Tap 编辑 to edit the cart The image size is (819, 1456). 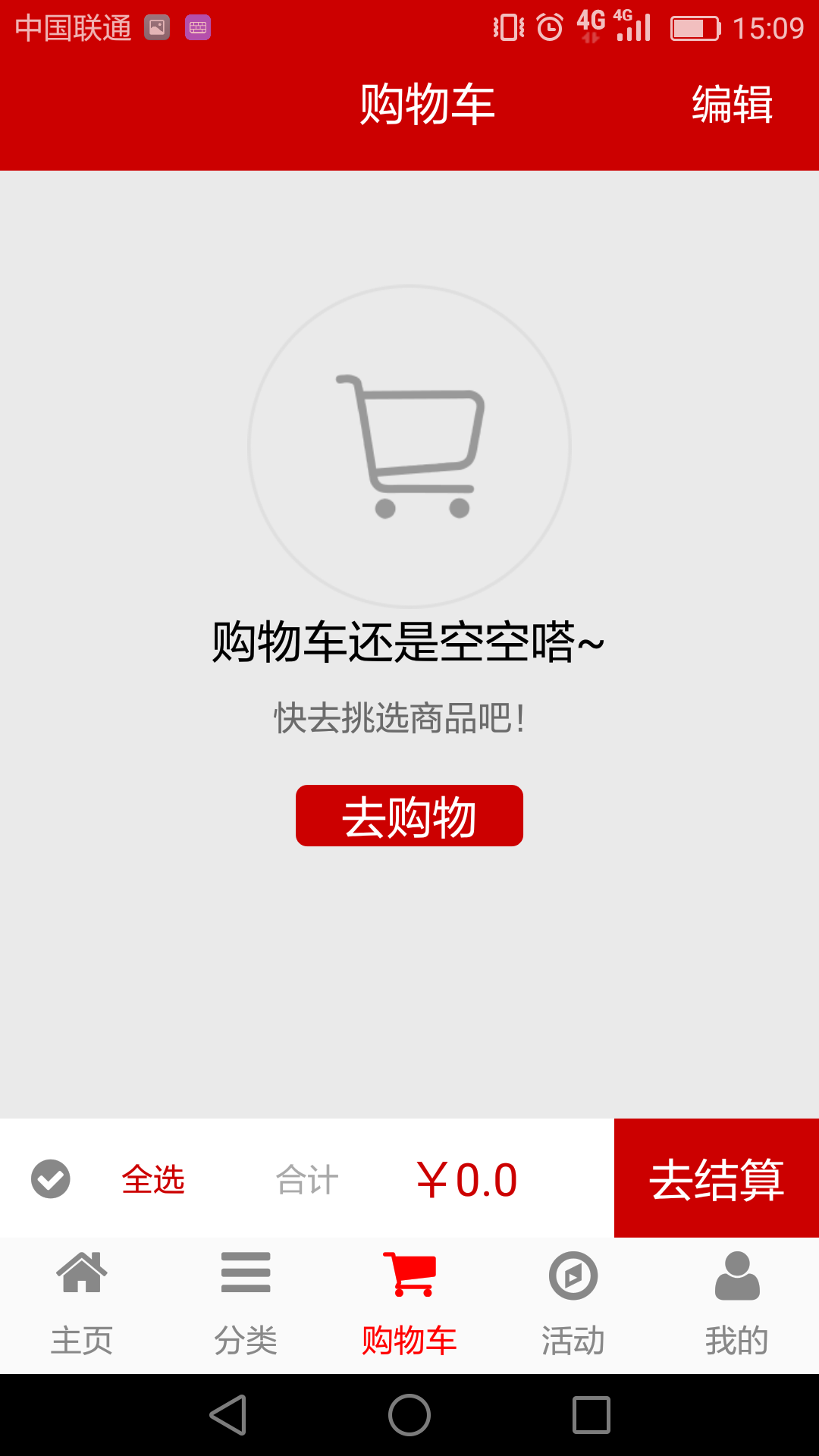click(x=732, y=104)
